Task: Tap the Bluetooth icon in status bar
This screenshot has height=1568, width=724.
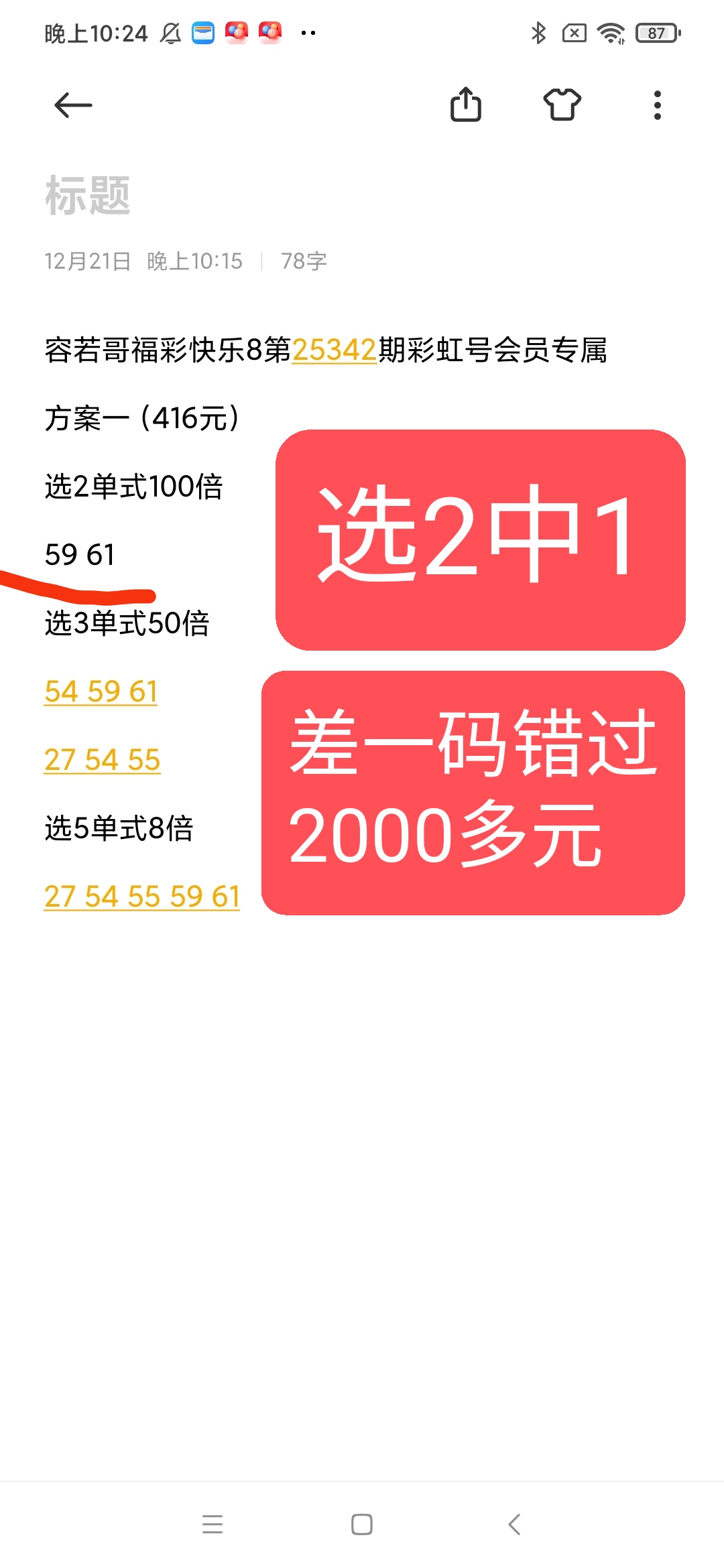Action: coord(538,31)
